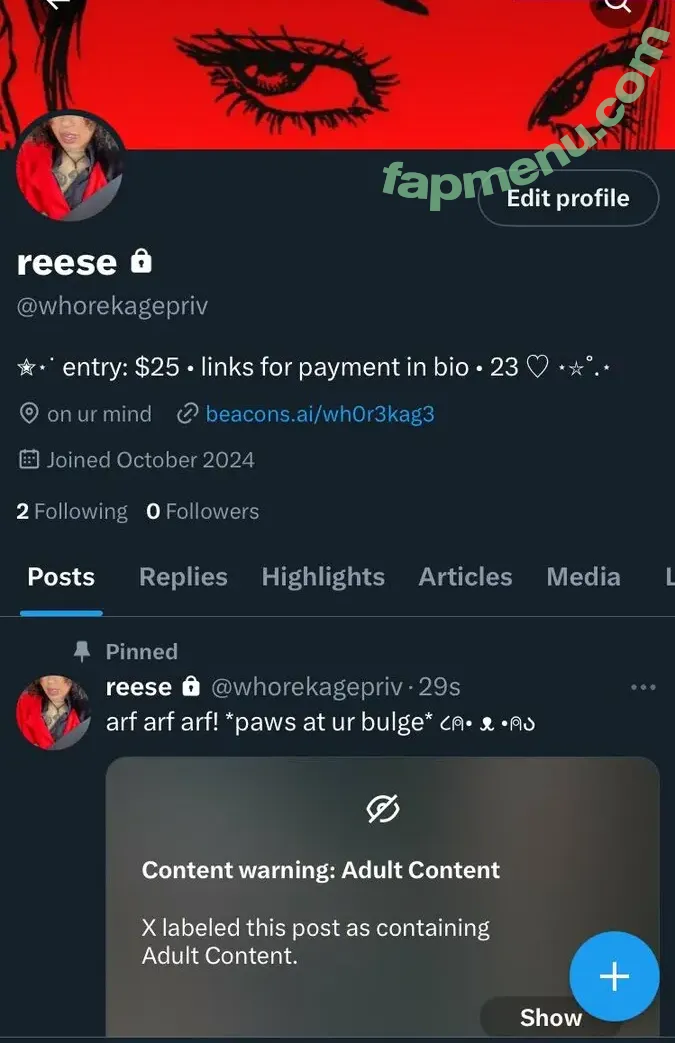View the 0 Followers list
Screen dimensions: 675x1043
[202, 511]
